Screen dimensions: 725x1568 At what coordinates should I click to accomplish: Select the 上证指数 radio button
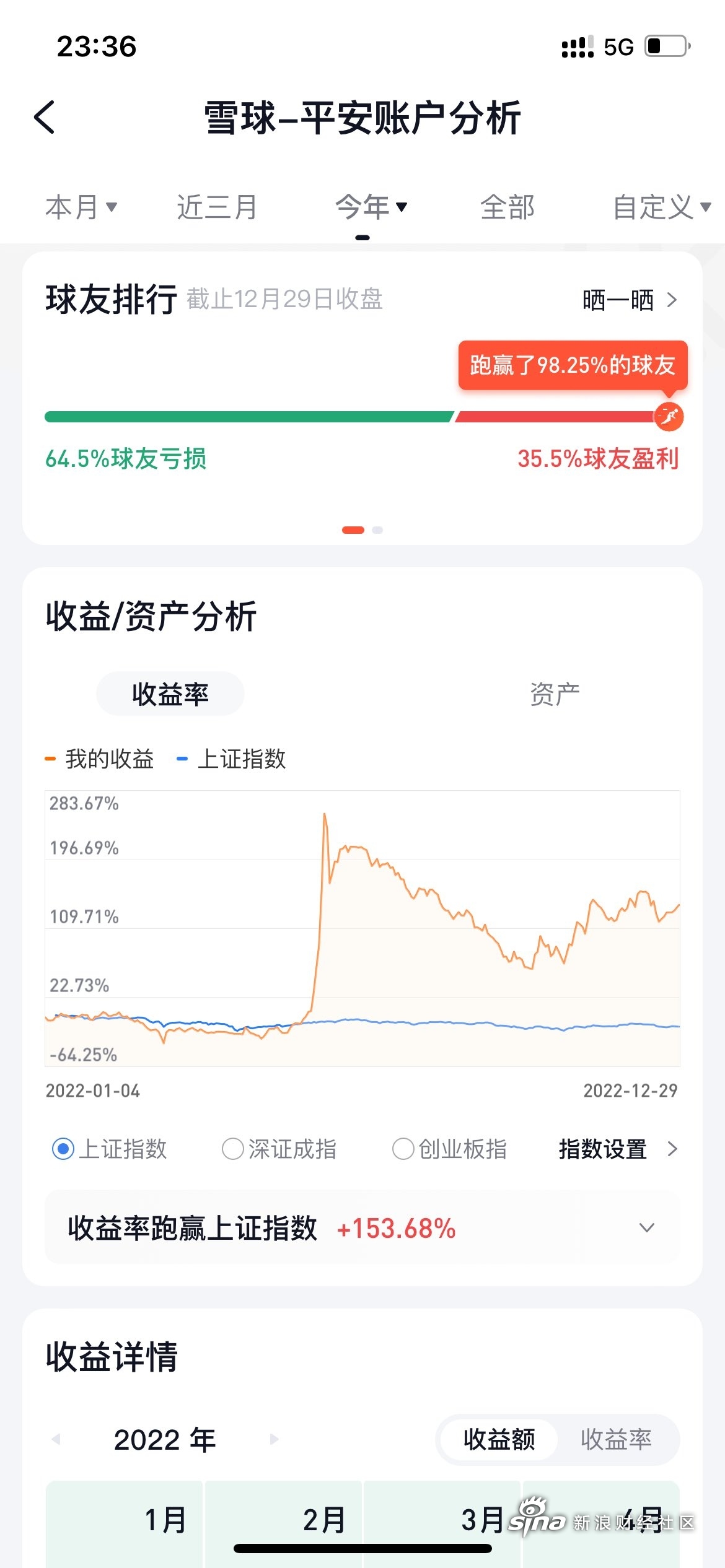[x=110, y=1149]
